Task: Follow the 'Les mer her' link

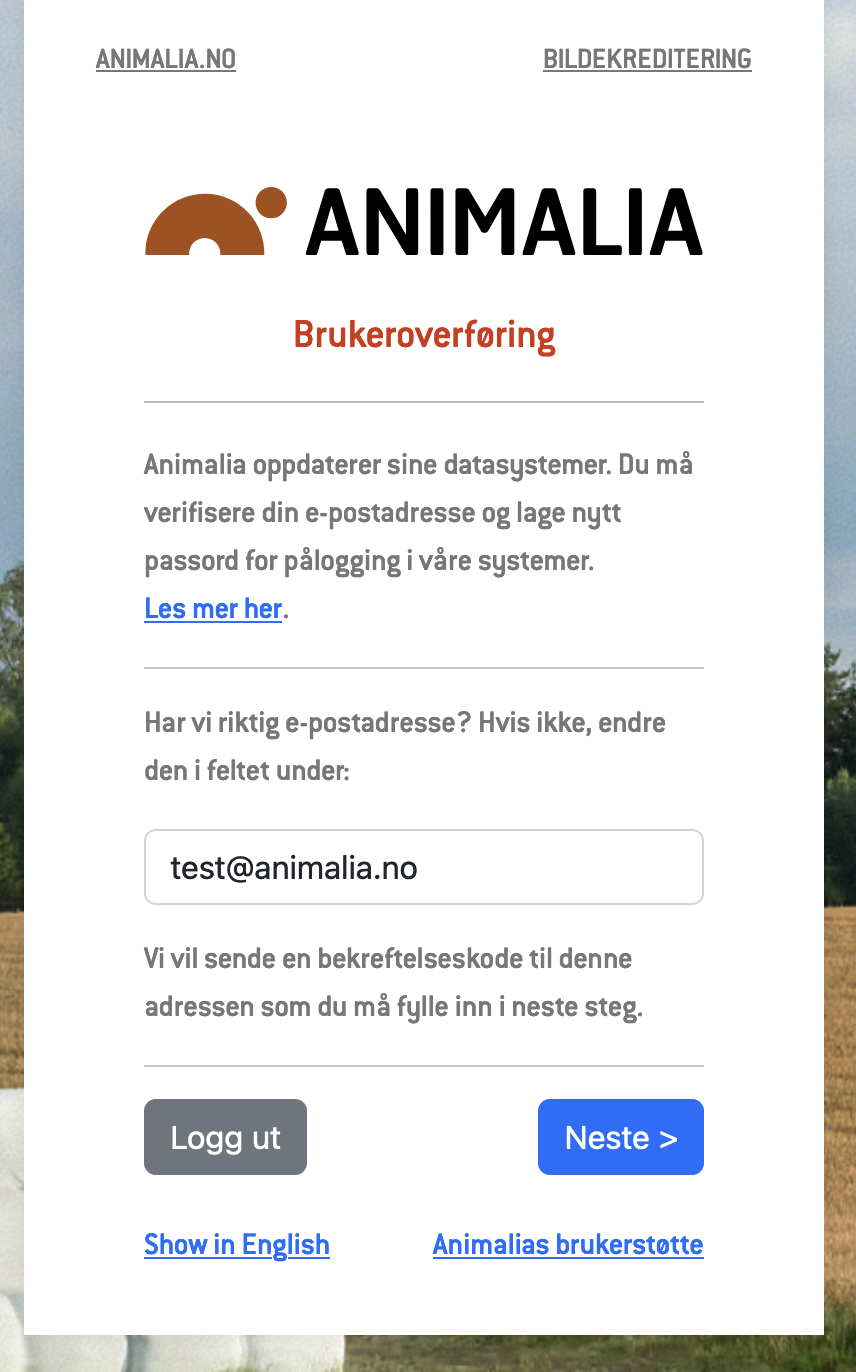Action: click(x=213, y=608)
